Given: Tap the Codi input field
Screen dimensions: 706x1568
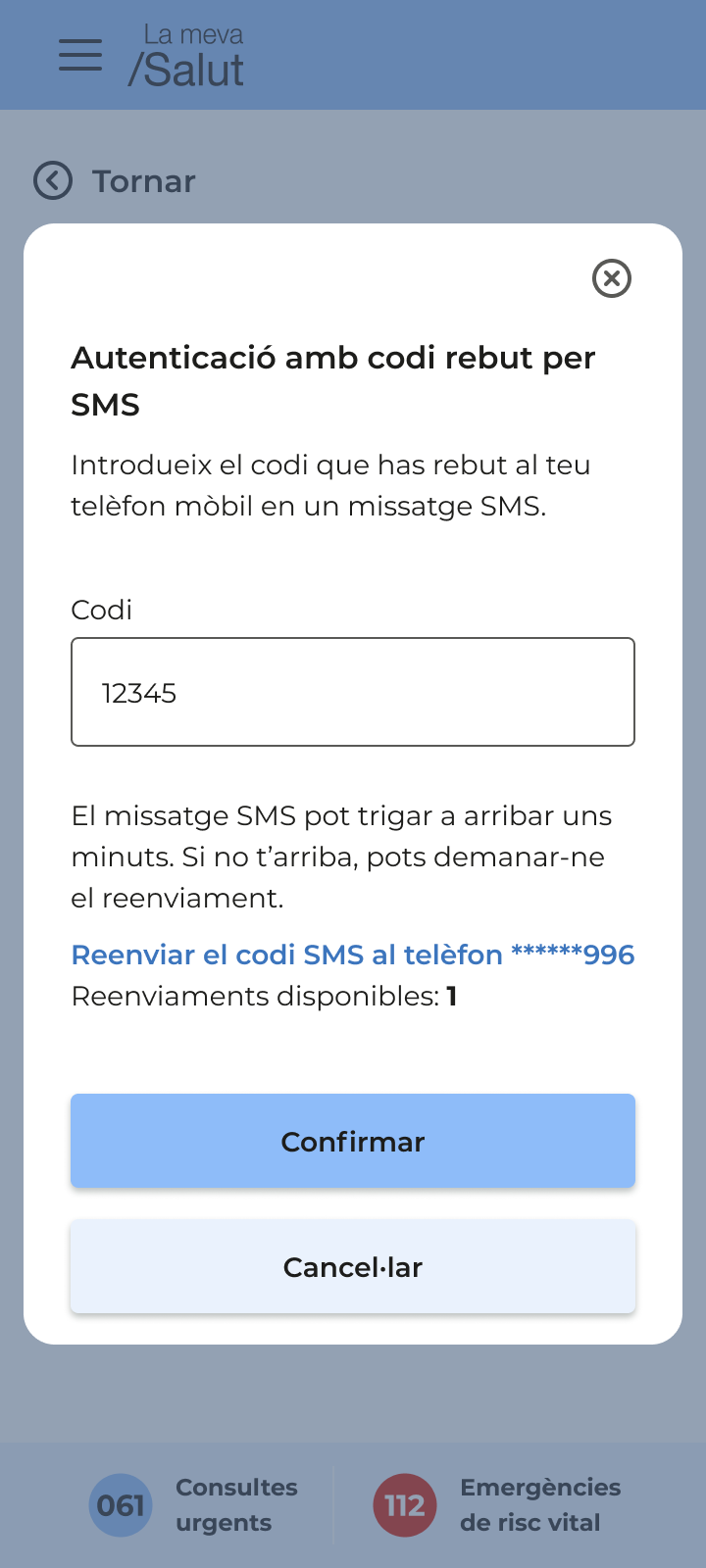Looking at the screenshot, I should tap(353, 692).
